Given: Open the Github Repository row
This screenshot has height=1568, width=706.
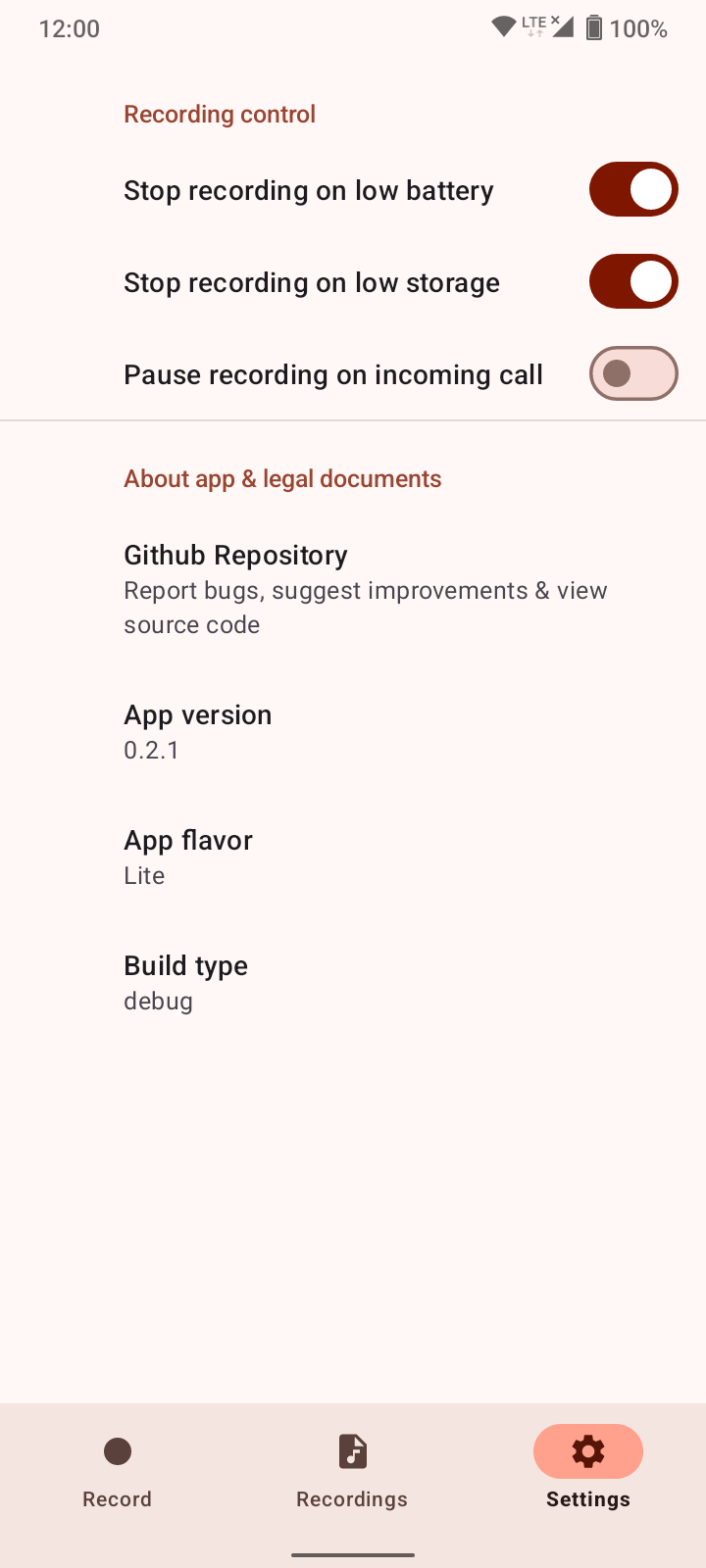Looking at the screenshot, I should click(353, 589).
